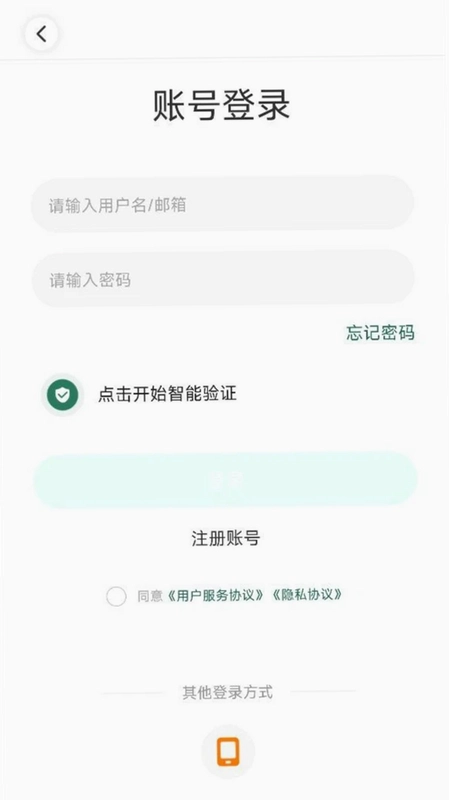Go back using the top-left arrow
449x800 pixels.
[41, 34]
